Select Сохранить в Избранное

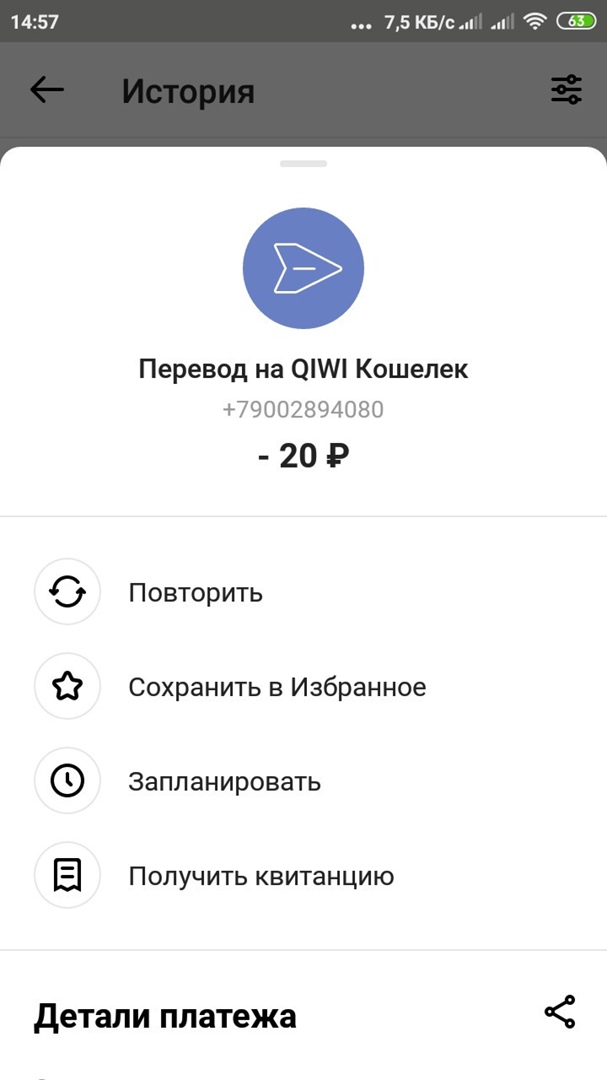pyautogui.click(x=276, y=687)
